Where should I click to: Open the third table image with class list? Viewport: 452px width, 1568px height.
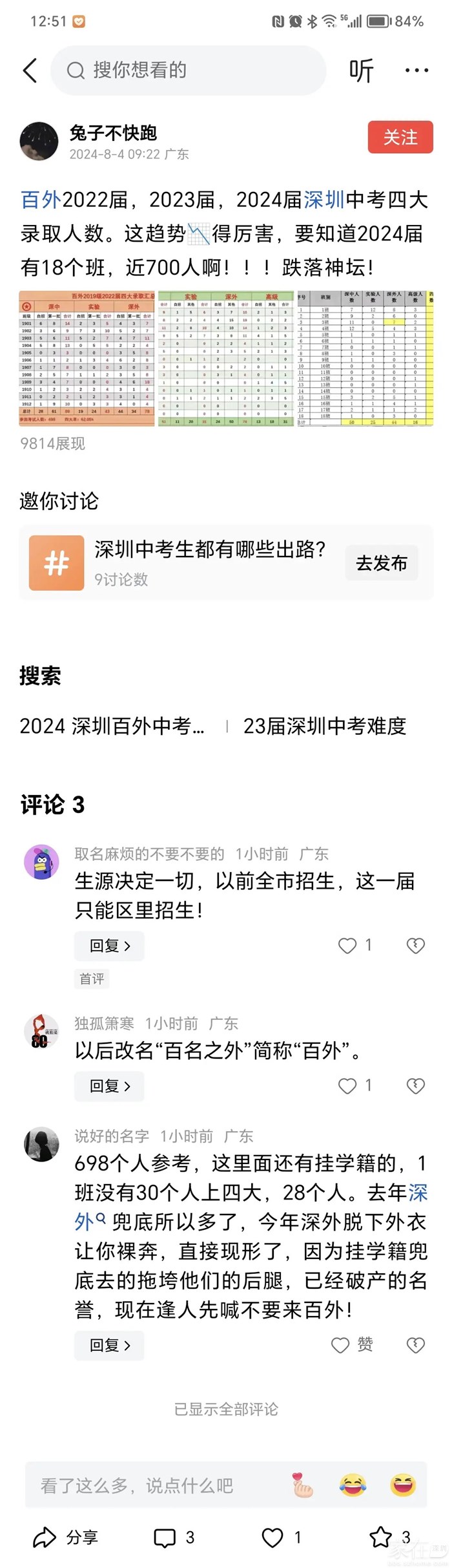click(x=365, y=359)
